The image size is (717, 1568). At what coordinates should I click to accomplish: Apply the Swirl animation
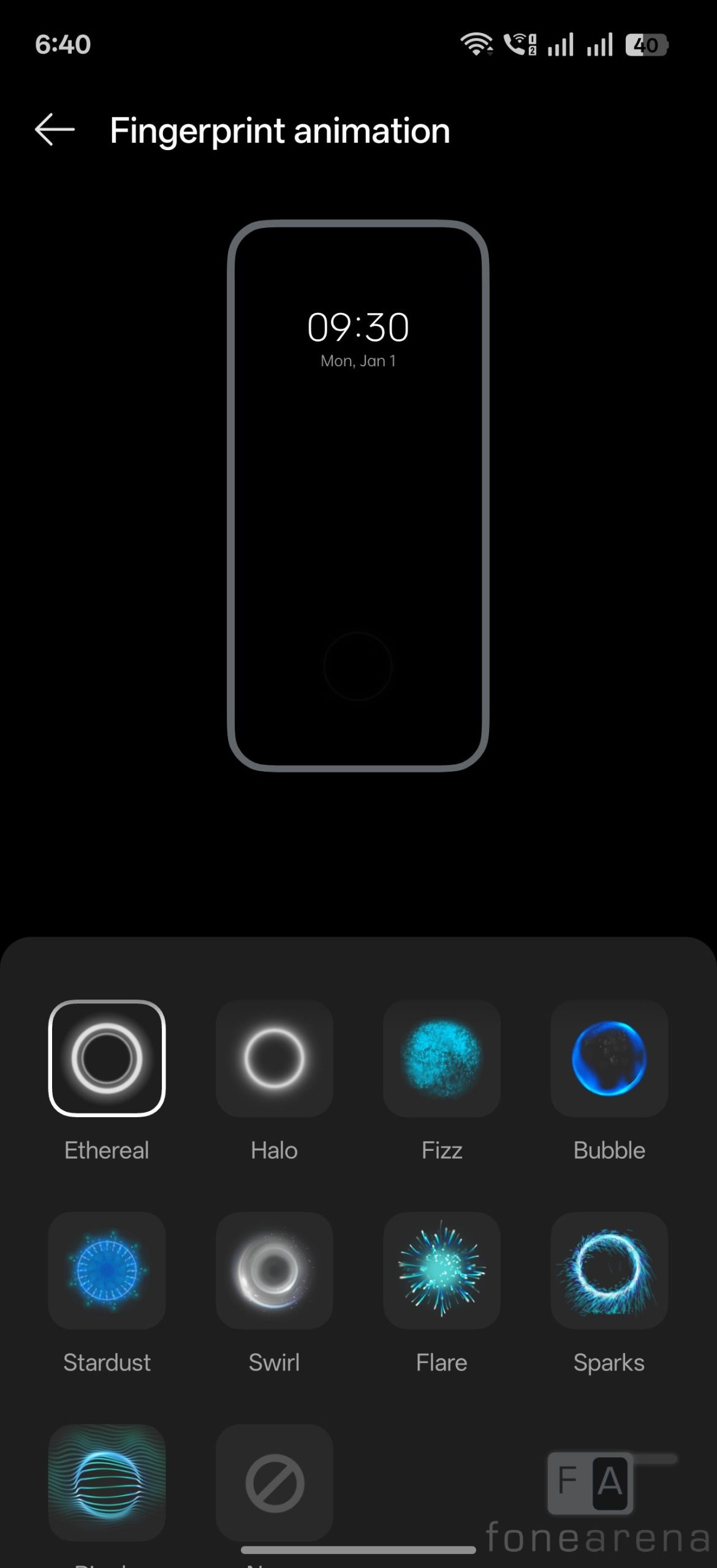274,1270
